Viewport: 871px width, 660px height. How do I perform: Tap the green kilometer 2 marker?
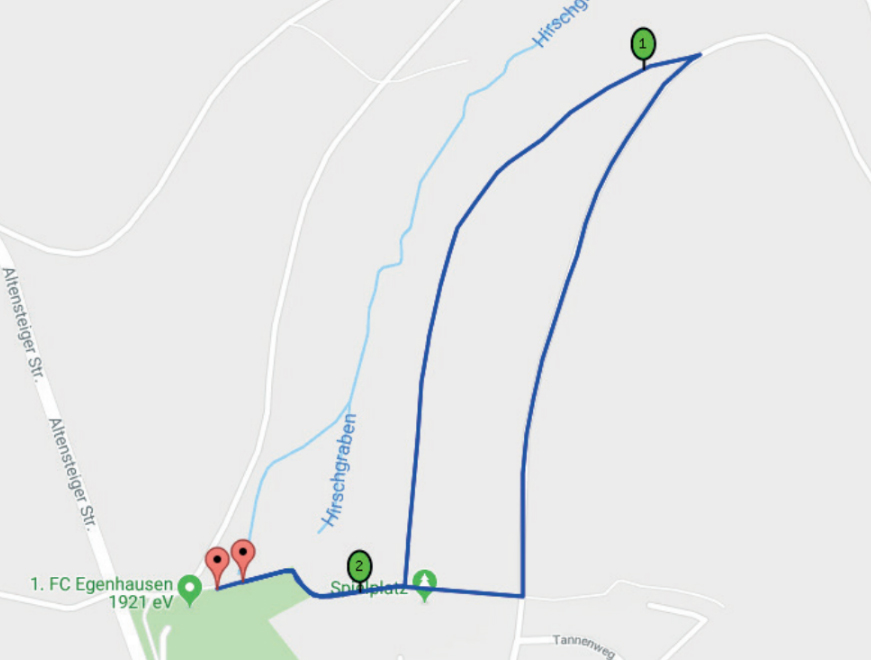pyautogui.click(x=359, y=566)
